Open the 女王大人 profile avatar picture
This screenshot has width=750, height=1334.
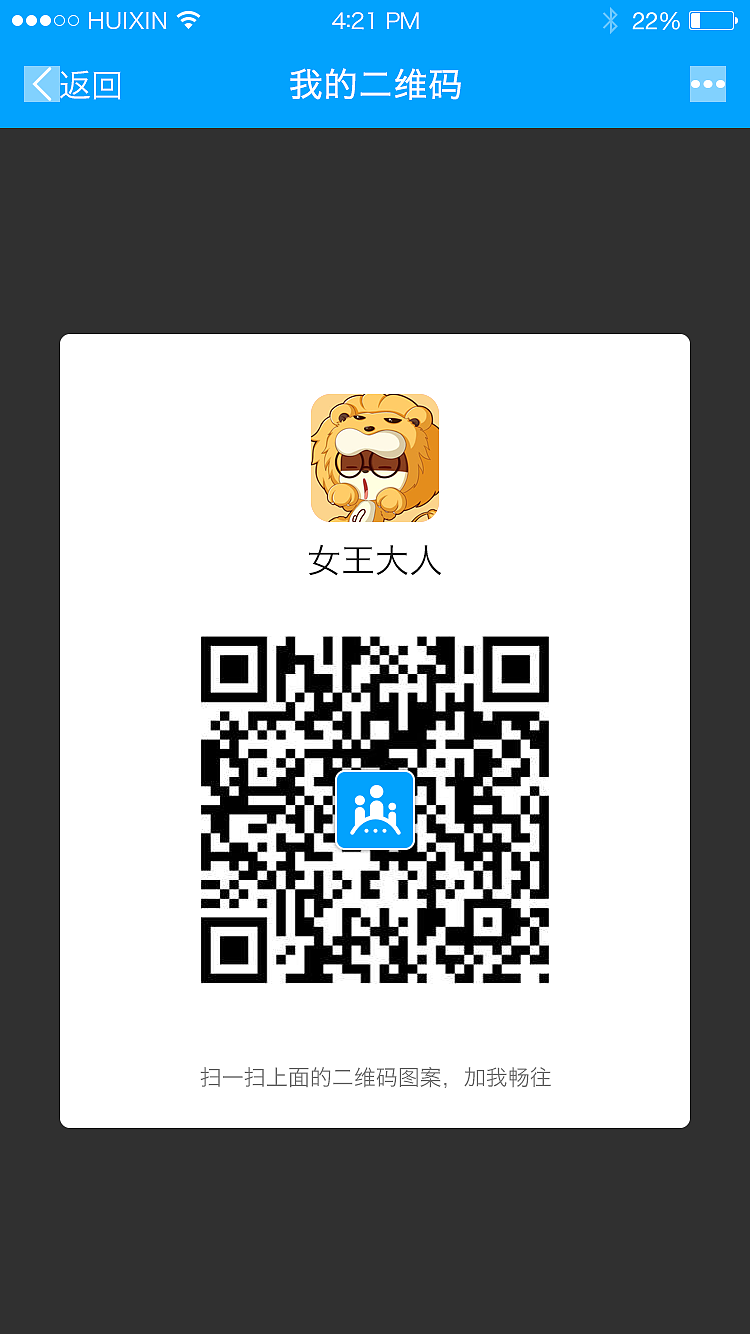tap(375, 458)
